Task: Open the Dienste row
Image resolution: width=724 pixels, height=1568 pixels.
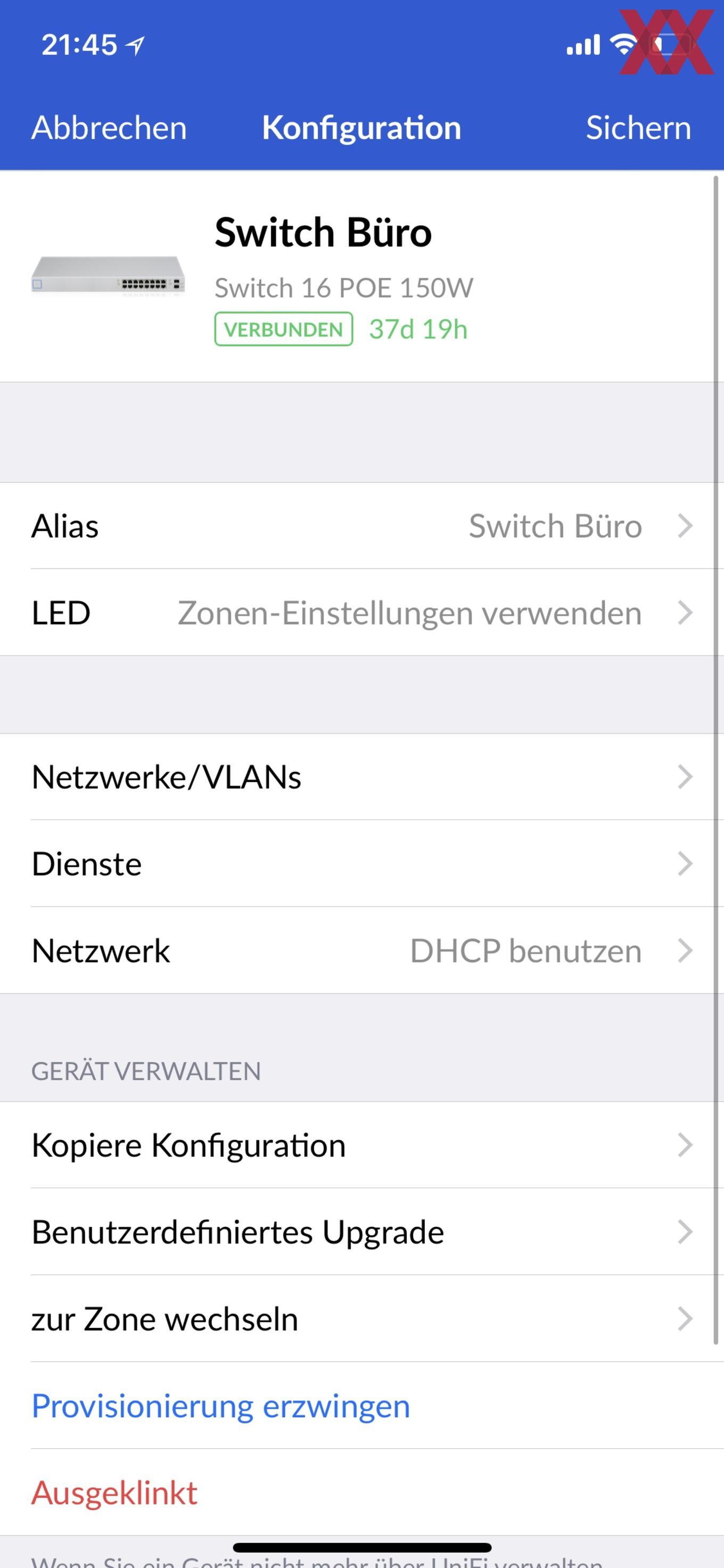Action: coord(362,864)
